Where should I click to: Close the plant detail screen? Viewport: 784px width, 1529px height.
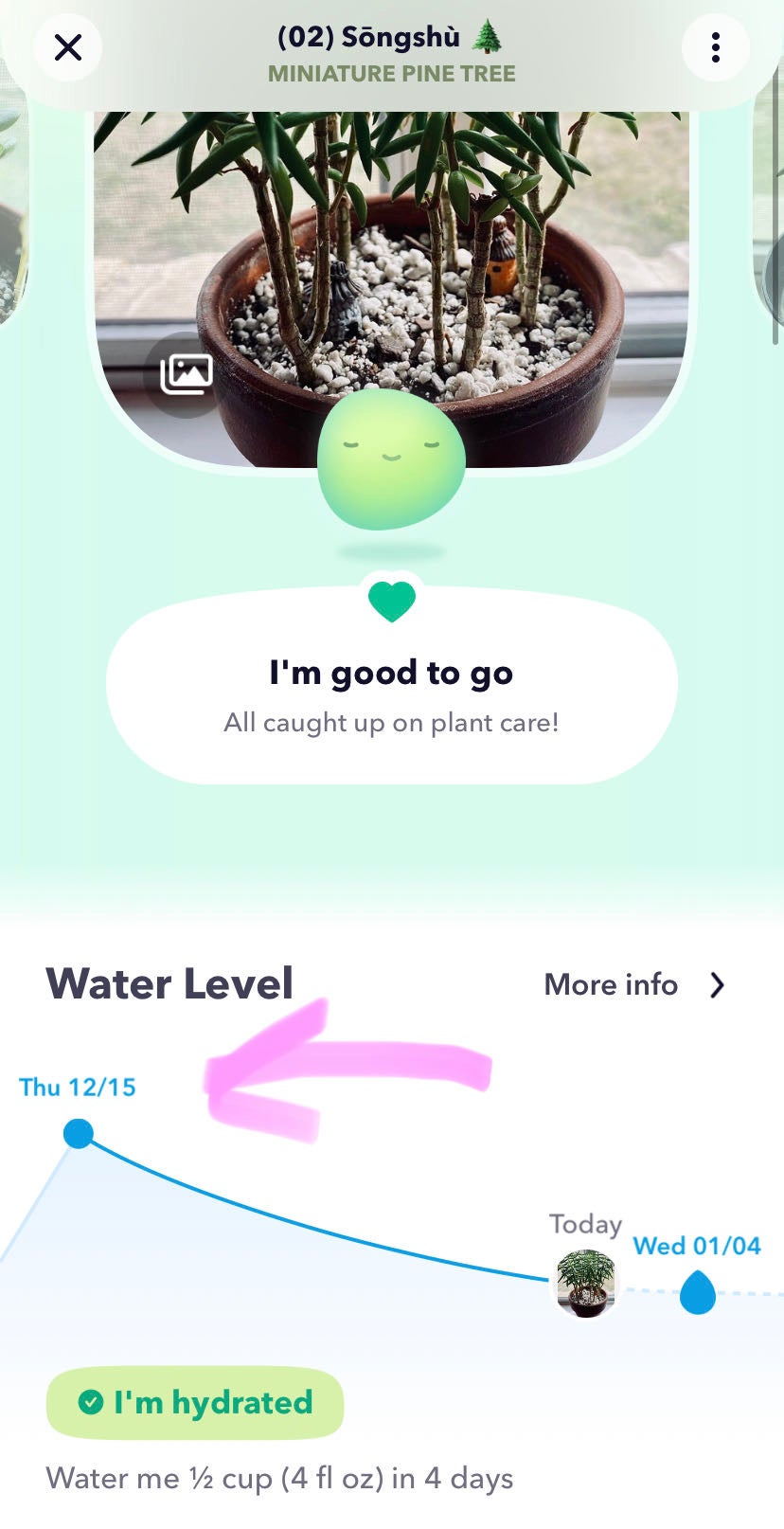coord(68,47)
